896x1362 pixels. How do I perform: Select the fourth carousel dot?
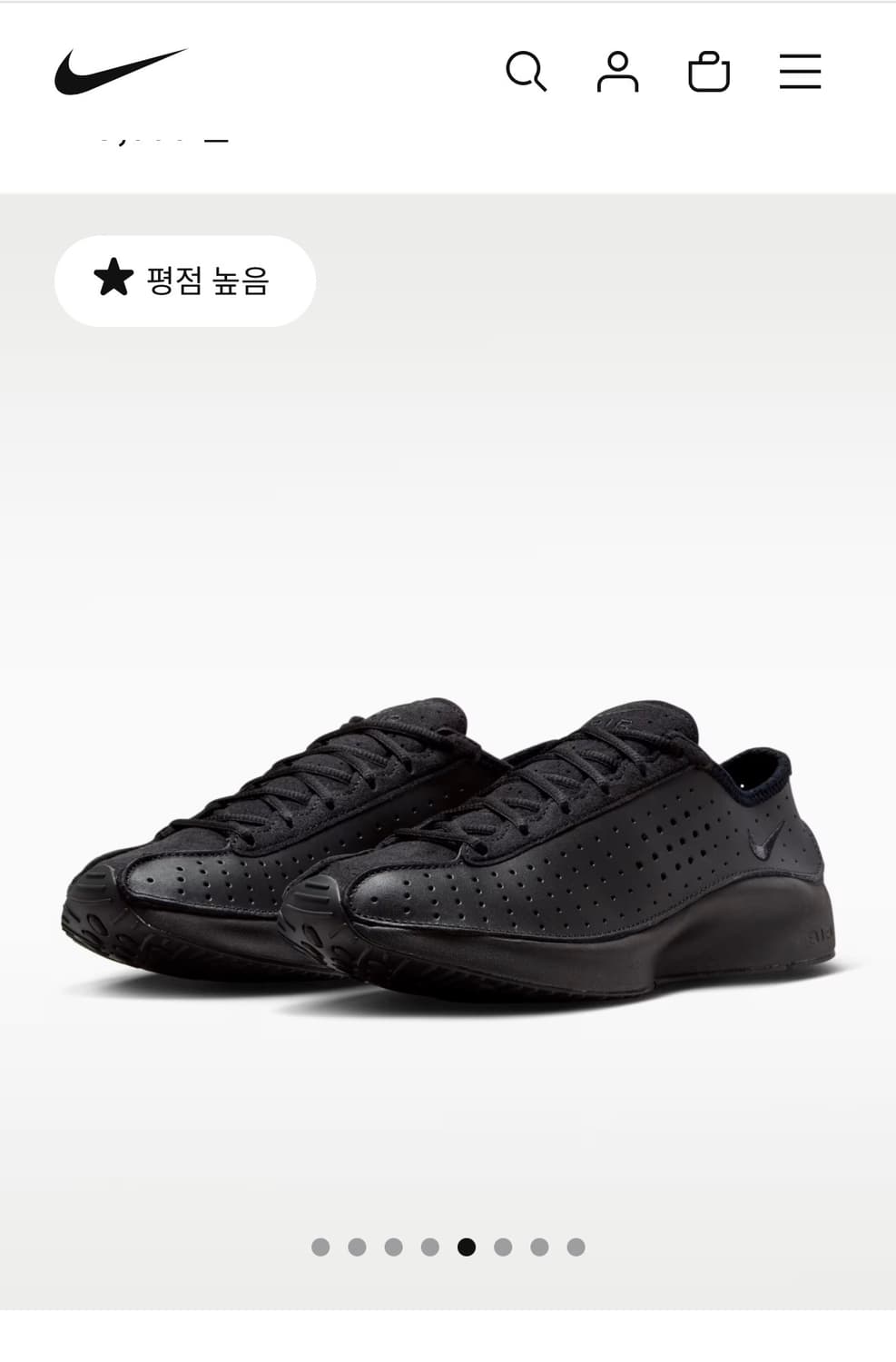428,1246
